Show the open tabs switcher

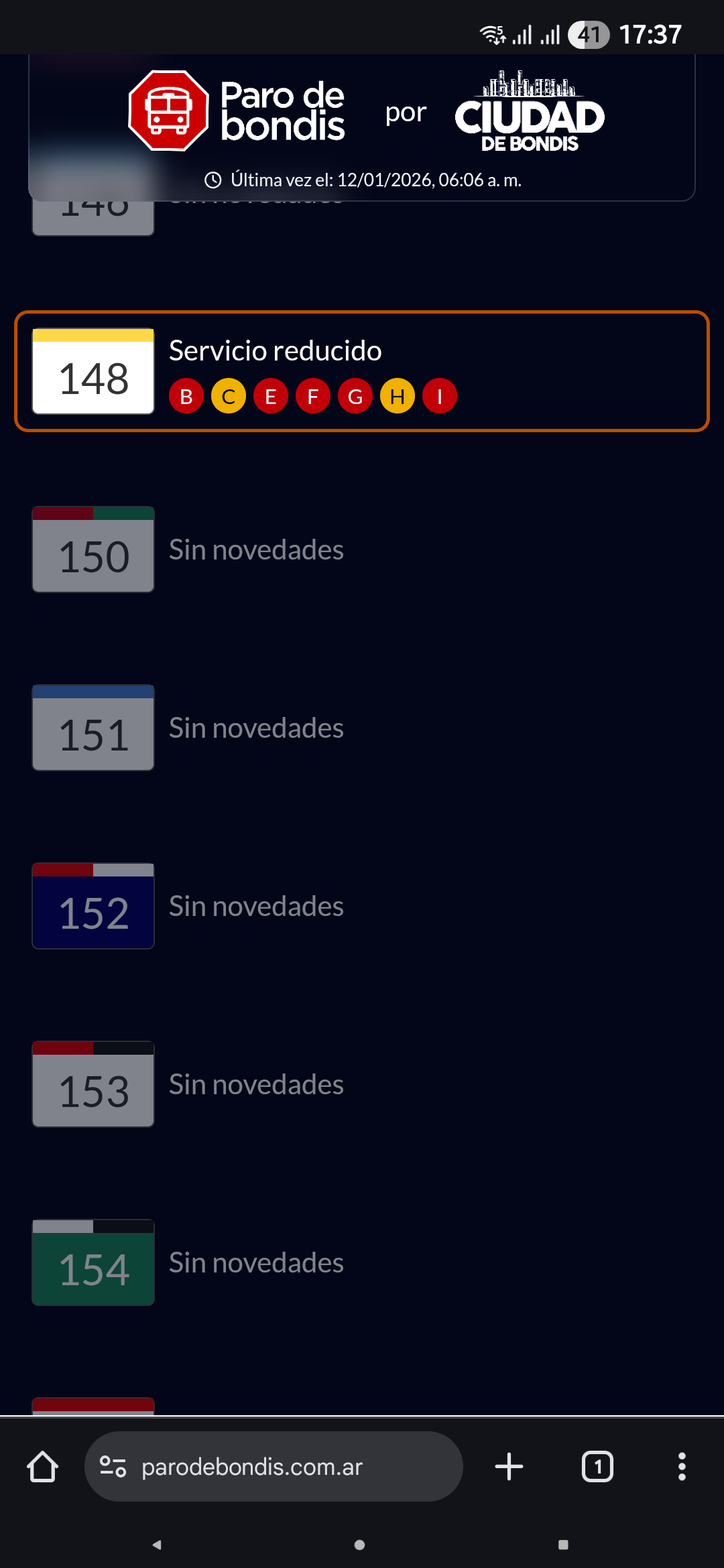597,1467
